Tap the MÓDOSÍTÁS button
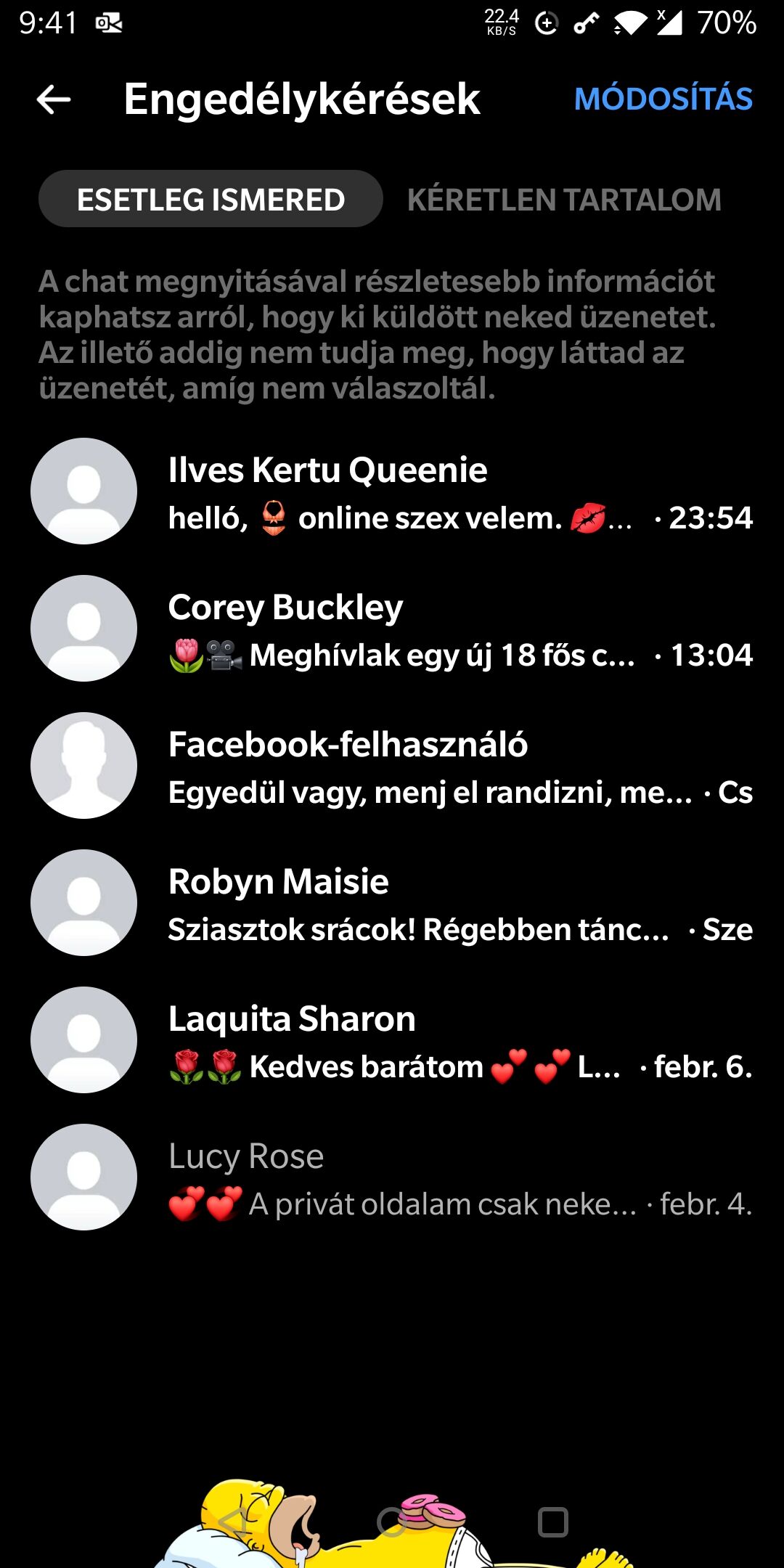 (x=663, y=99)
